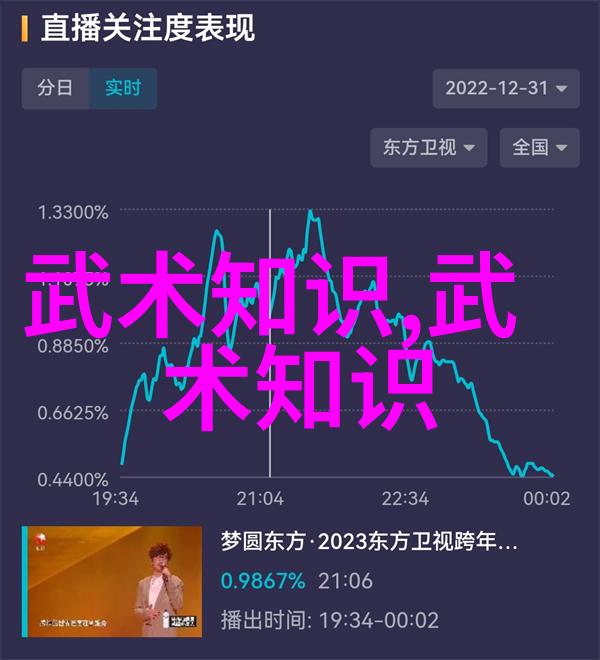Open the 全国 region dropdown
600x660 pixels.
coord(540,147)
